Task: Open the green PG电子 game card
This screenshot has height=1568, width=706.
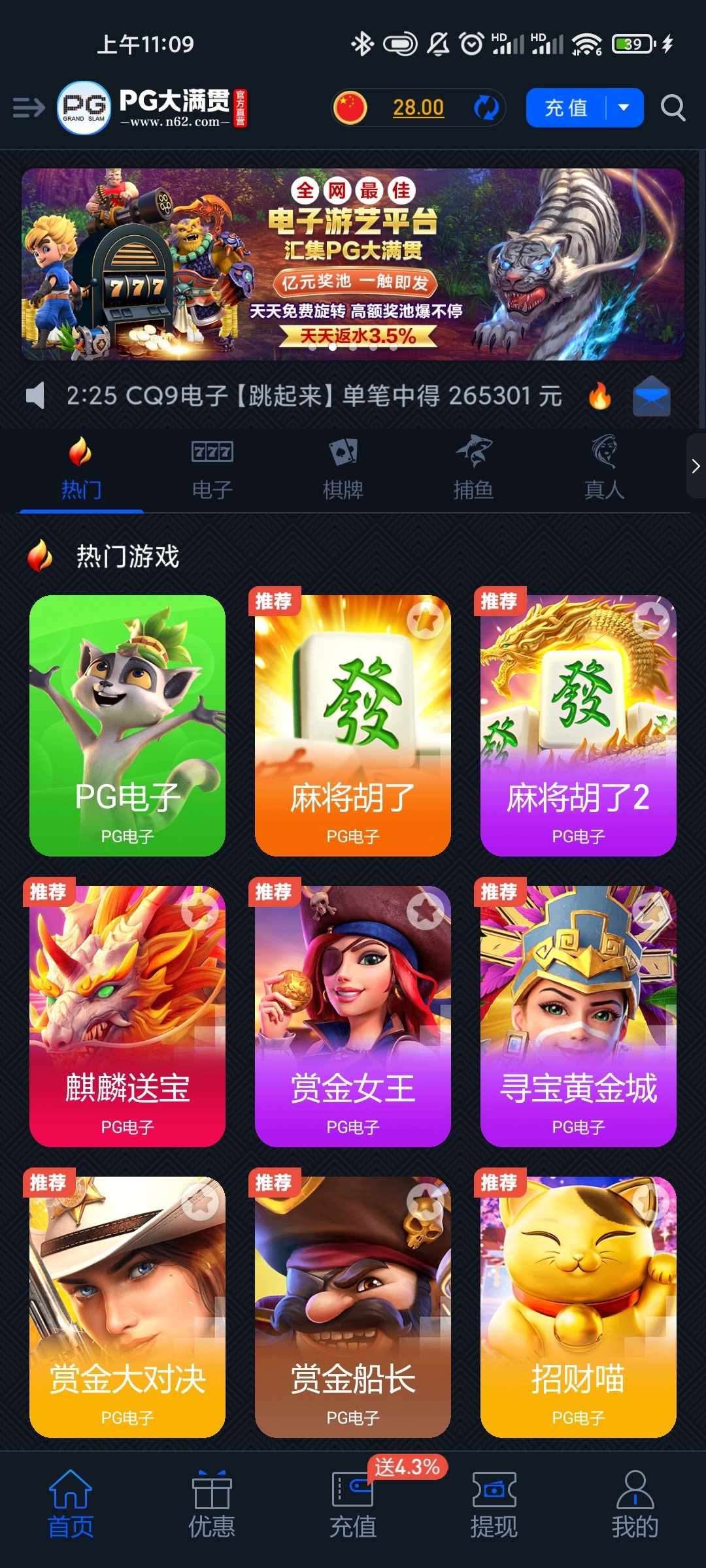Action: tap(127, 725)
